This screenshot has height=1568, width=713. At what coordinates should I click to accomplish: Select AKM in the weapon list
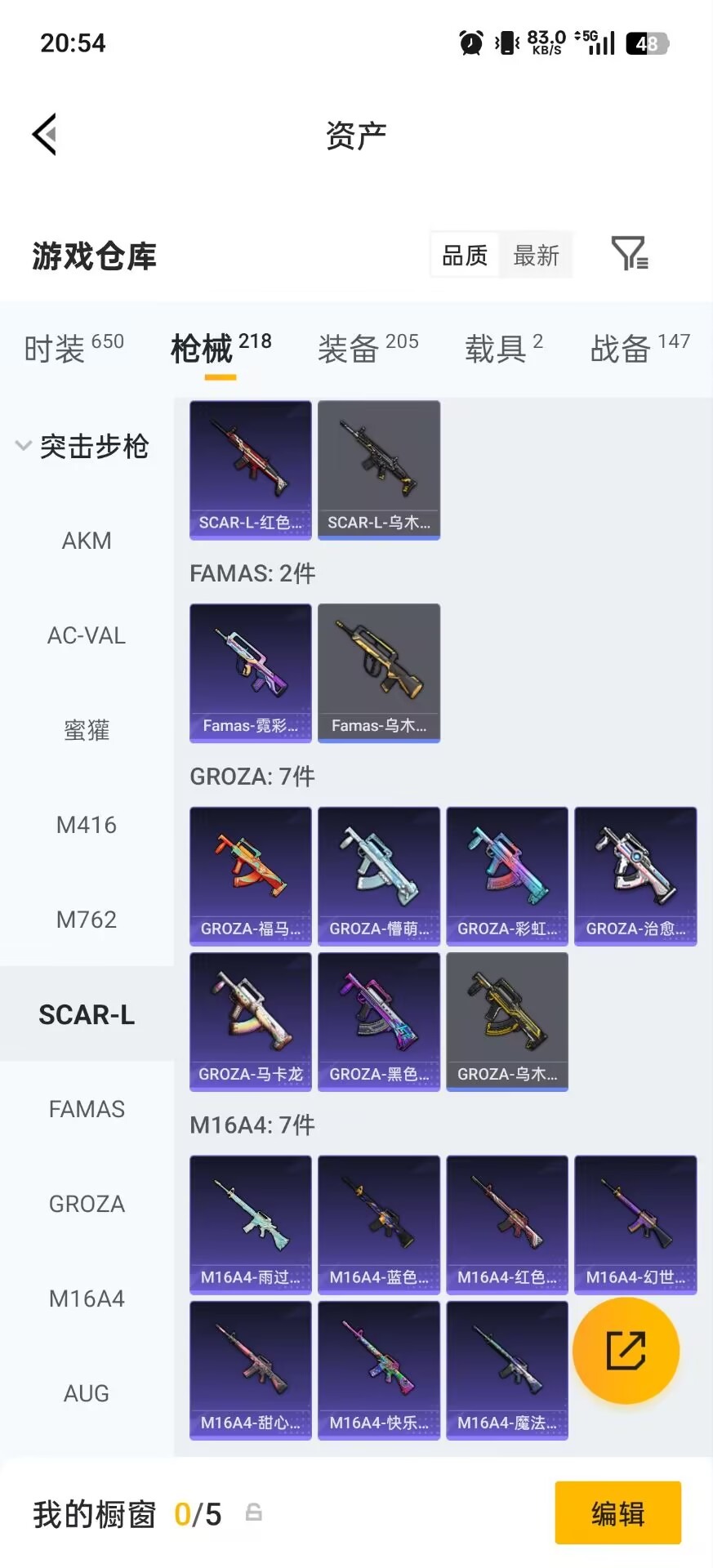coord(87,541)
